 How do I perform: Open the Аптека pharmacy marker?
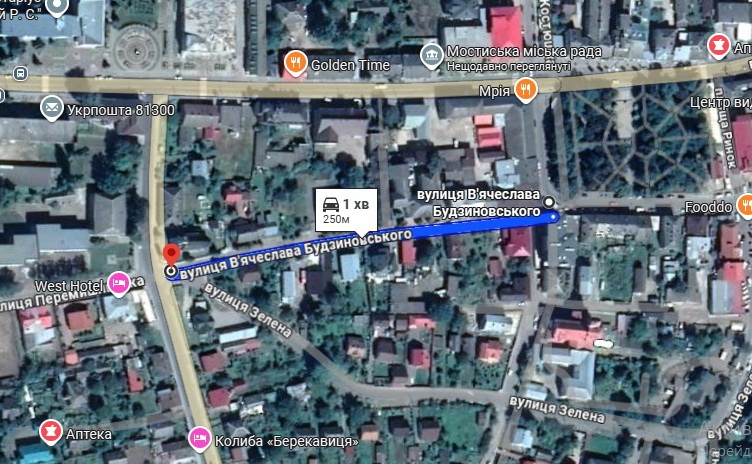48,432
